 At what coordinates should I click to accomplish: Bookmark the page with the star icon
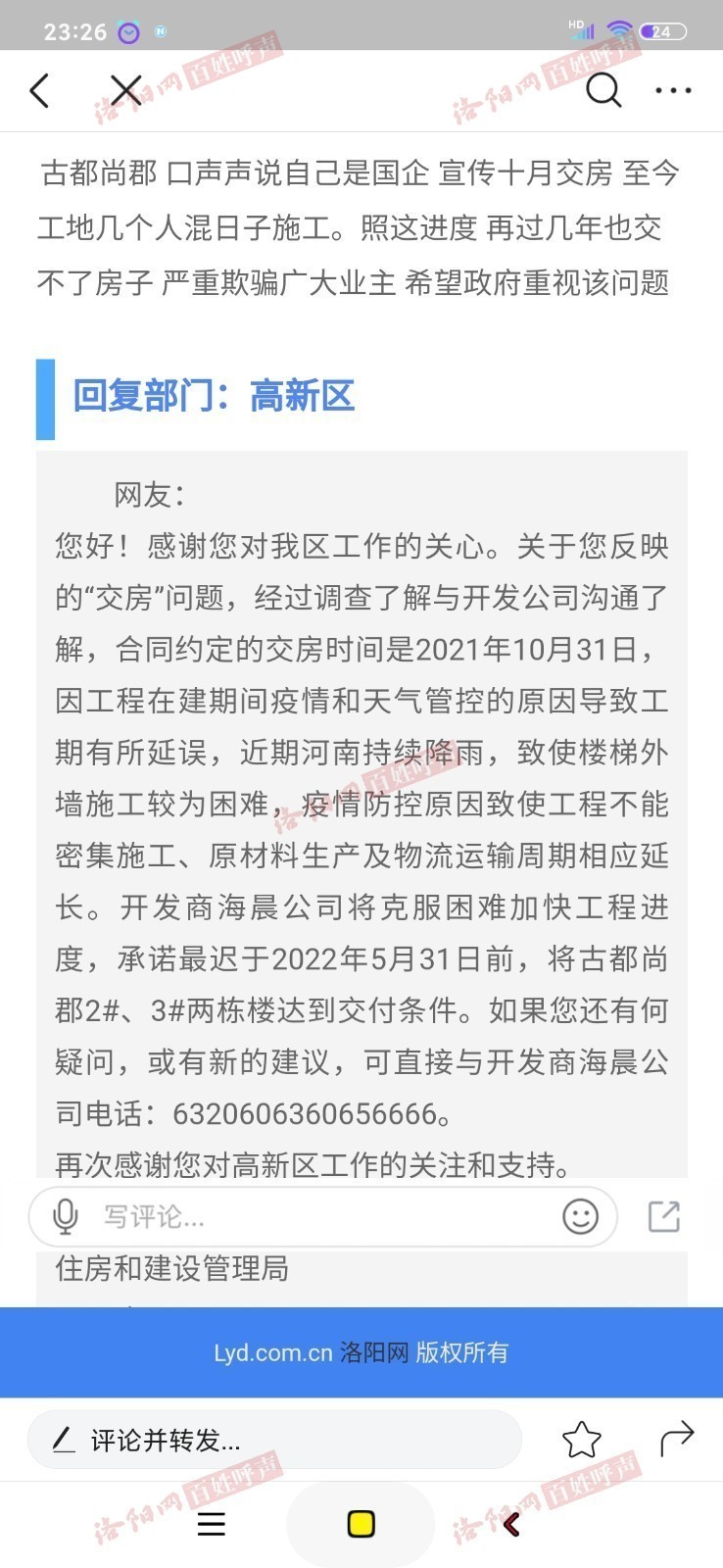pos(581,1440)
